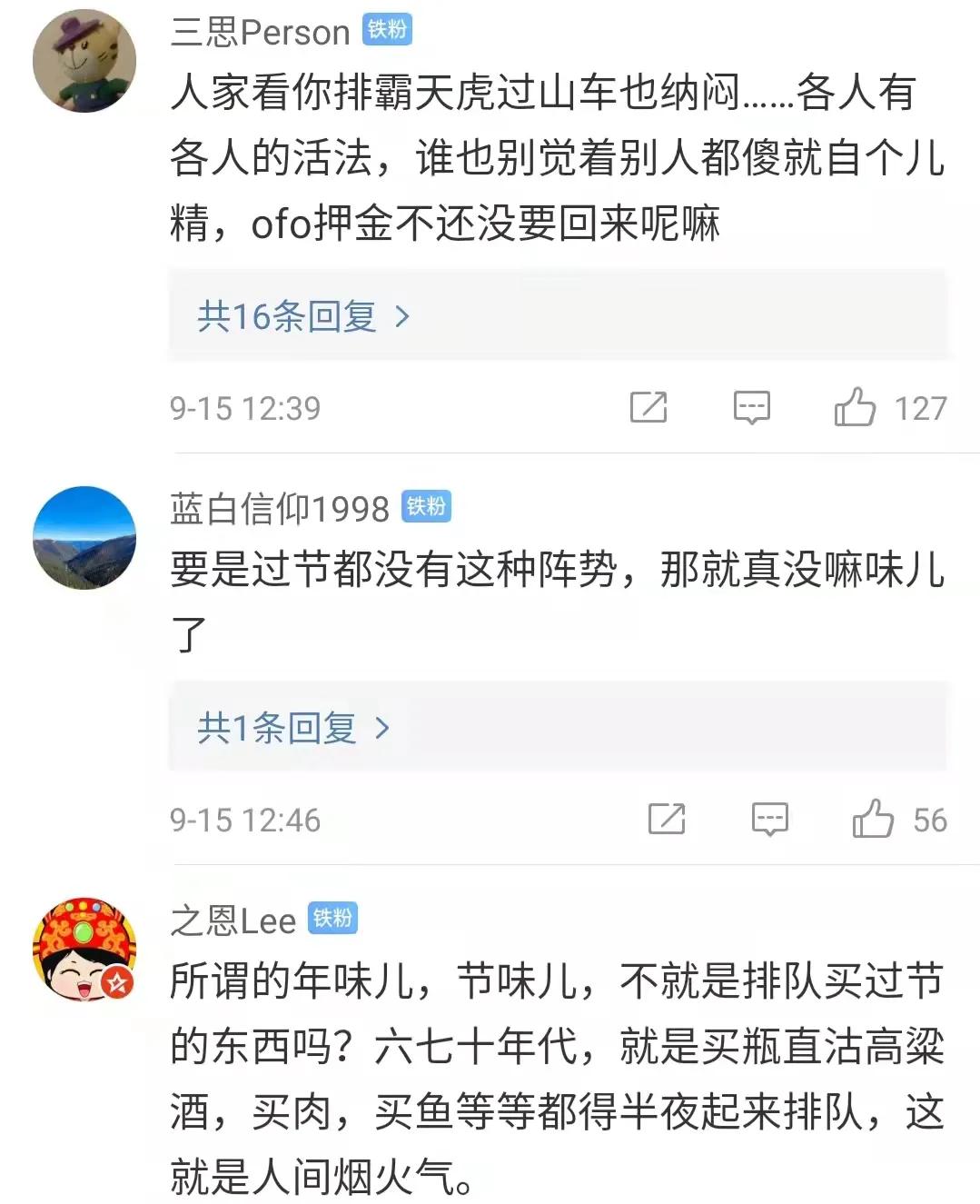This screenshot has height=1204, width=980.
Task: Click the forward icon under 三思Person's comment
Action: (x=648, y=407)
